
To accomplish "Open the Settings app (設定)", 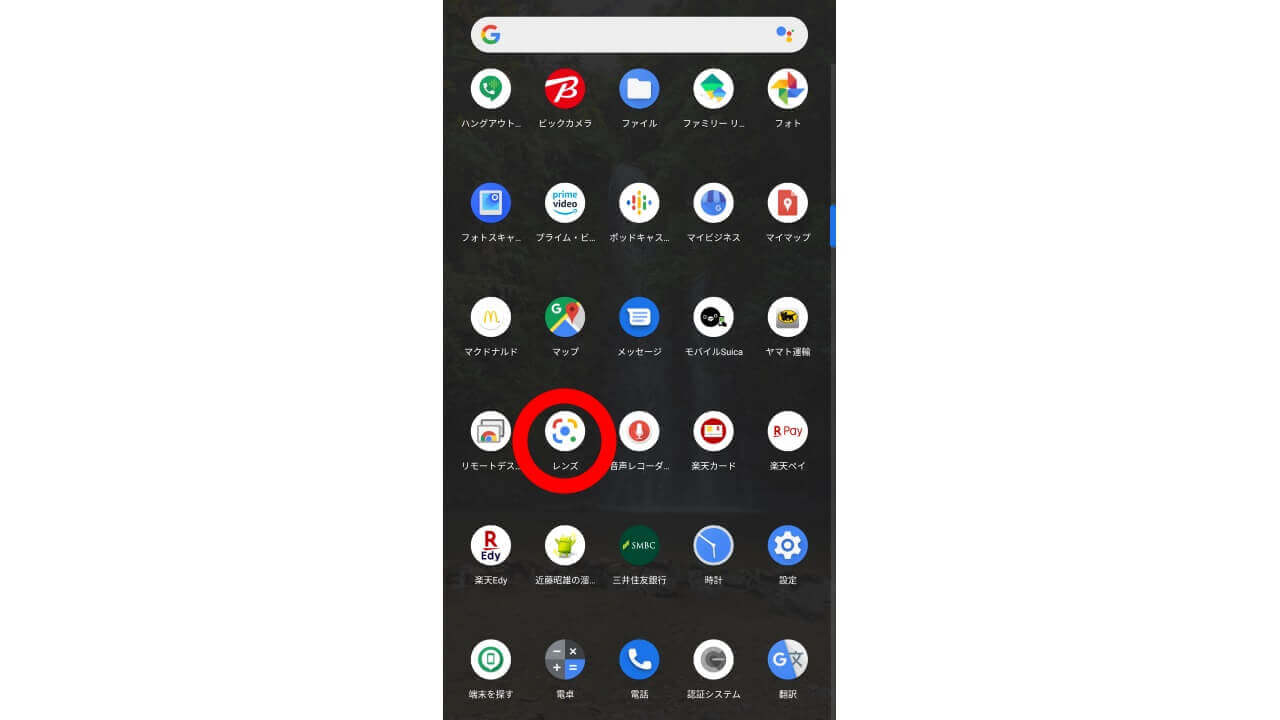I will [x=787, y=546].
